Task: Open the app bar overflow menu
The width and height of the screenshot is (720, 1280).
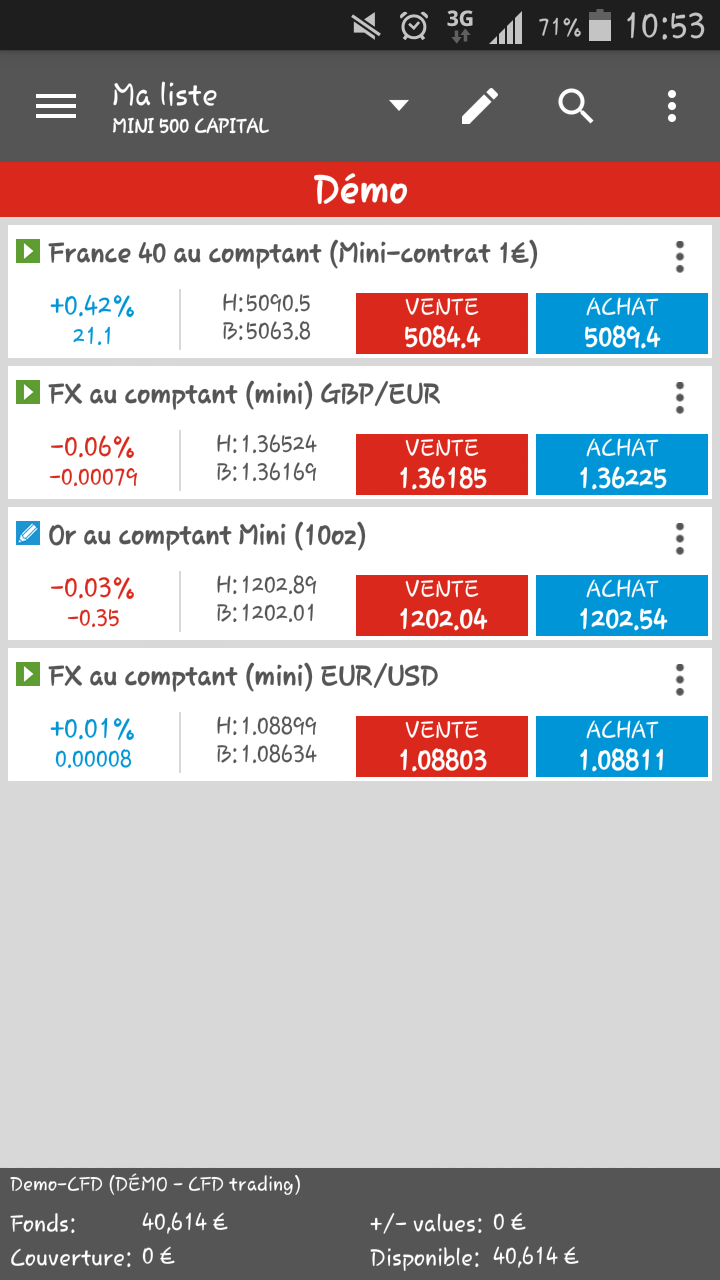Action: pos(672,106)
